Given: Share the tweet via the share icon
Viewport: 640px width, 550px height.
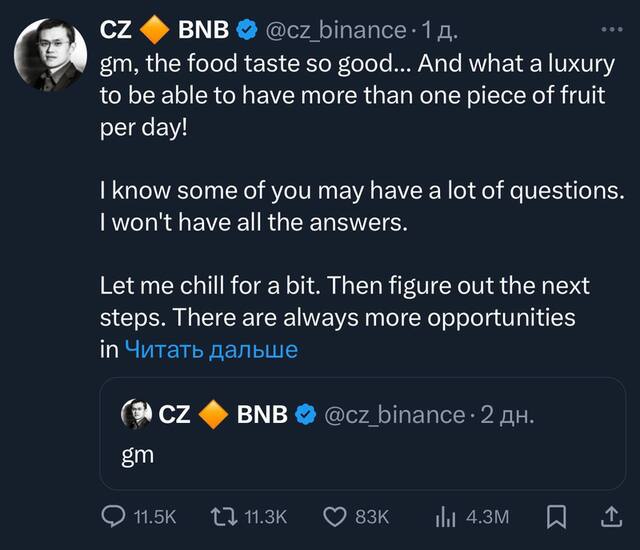Looking at the screenshot, I should [610, 516].
